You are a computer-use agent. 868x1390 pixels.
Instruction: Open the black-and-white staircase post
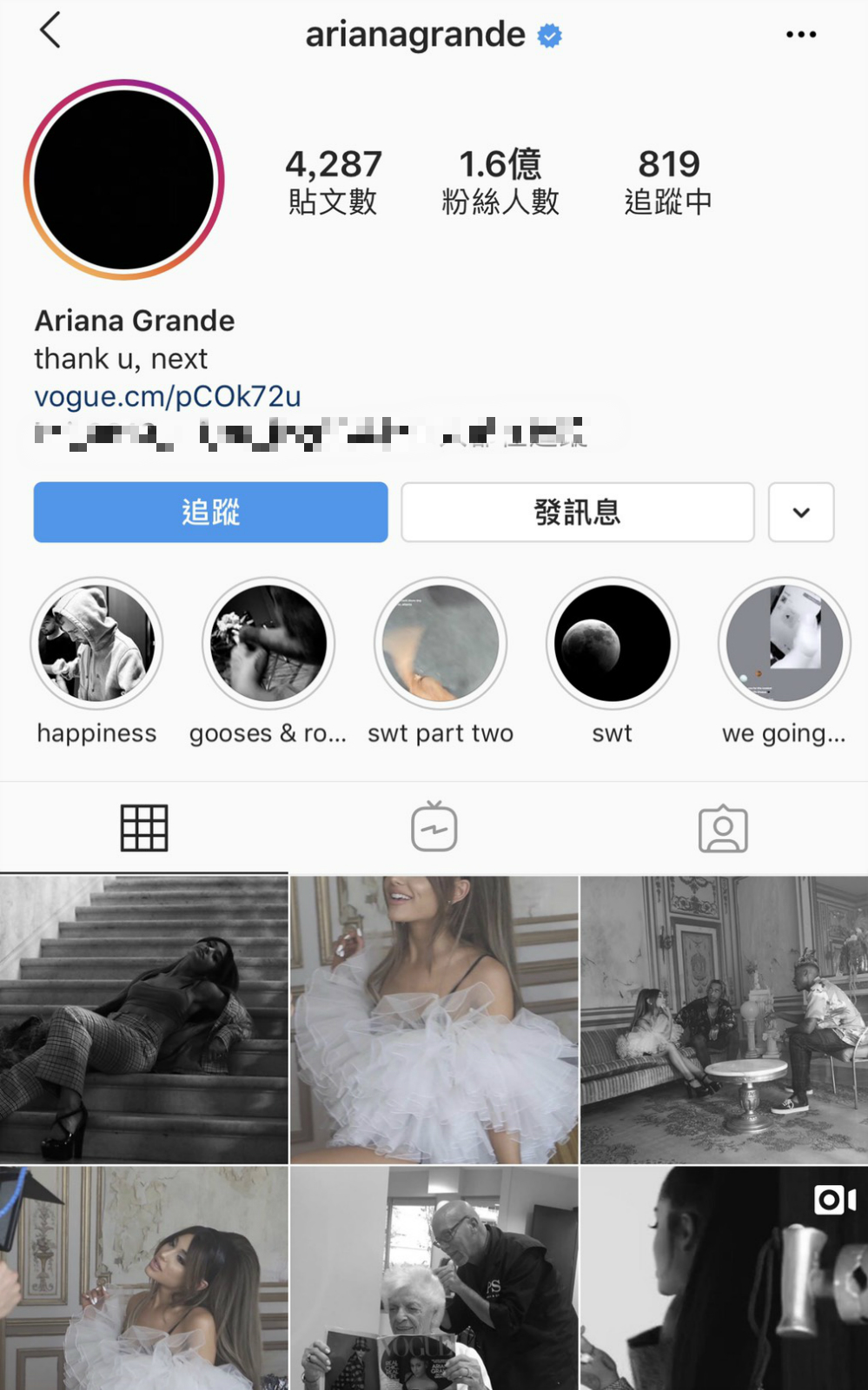[x=143, y=1019]
